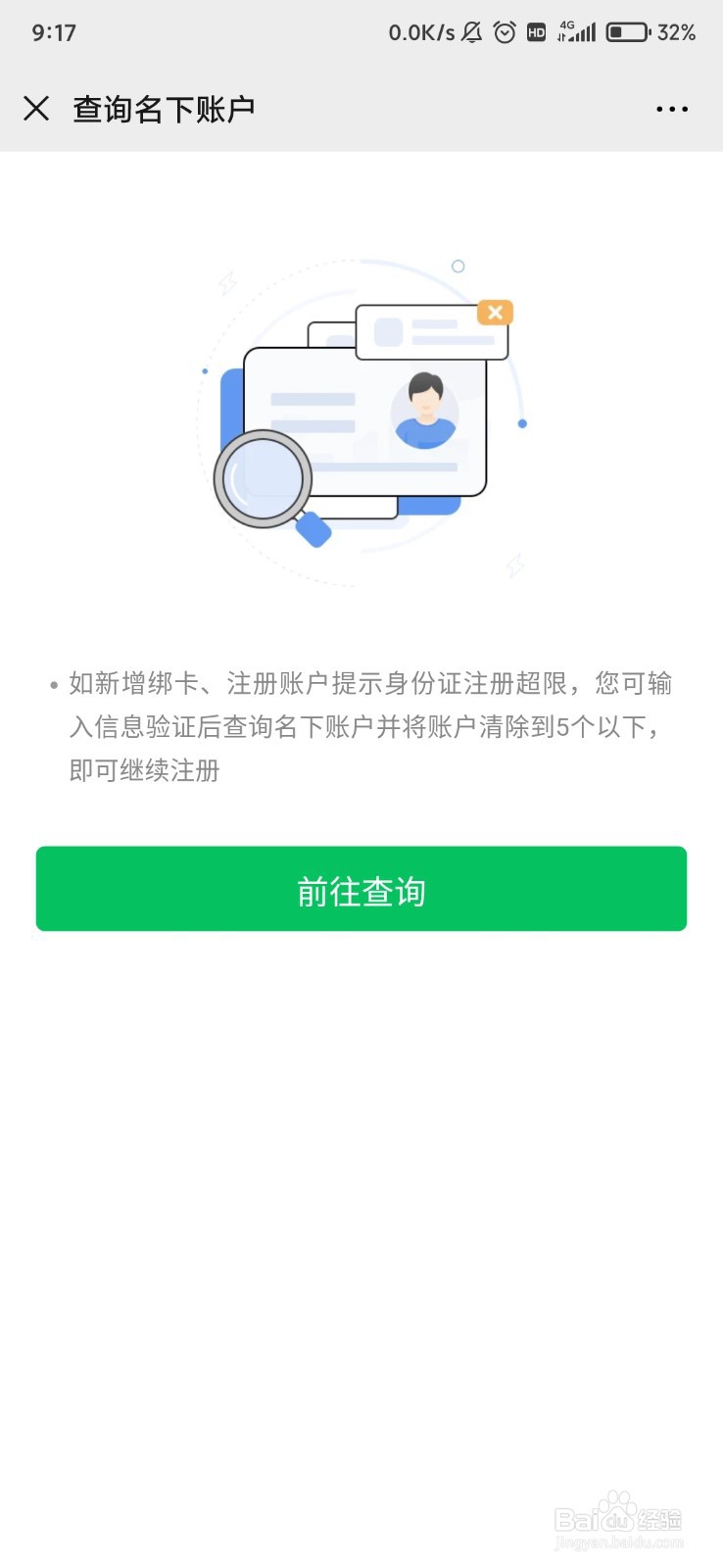Open the three-dot options menu

671,108
